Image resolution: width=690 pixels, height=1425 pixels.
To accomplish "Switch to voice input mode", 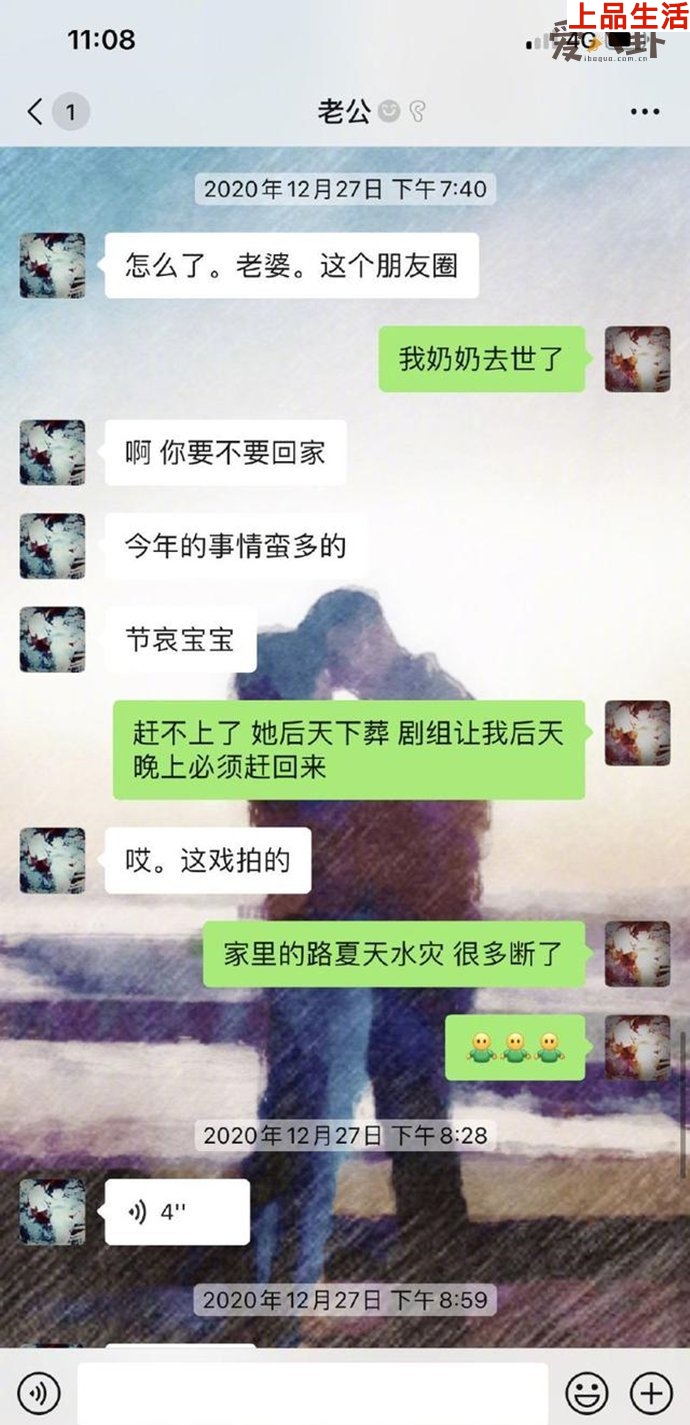I will point(39,1392).
